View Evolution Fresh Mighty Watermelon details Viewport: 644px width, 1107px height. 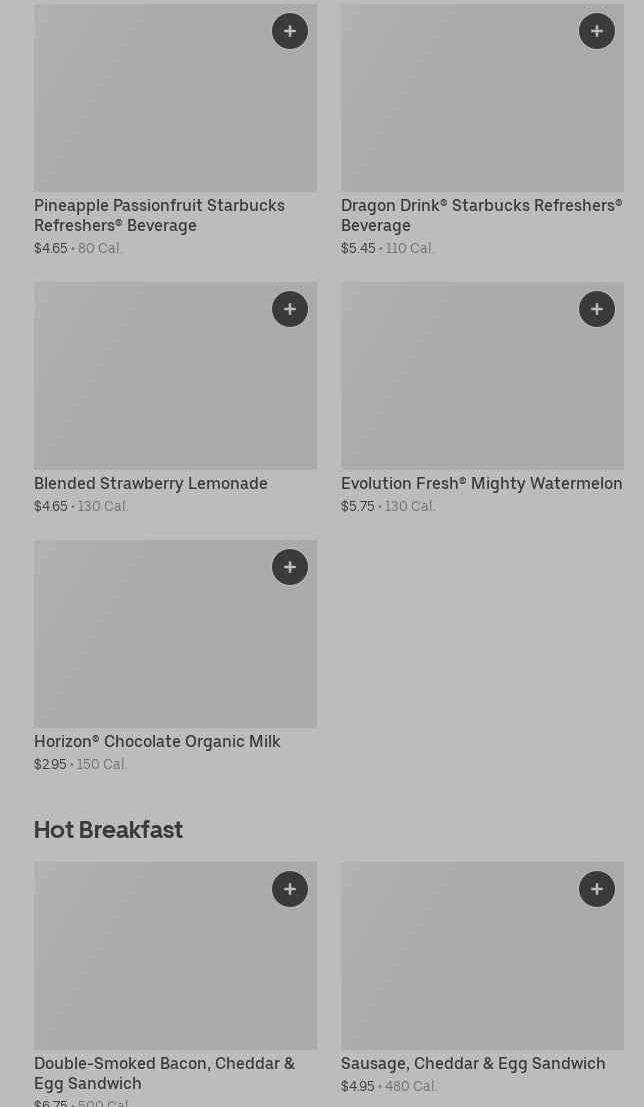click(x=481, y=484)
